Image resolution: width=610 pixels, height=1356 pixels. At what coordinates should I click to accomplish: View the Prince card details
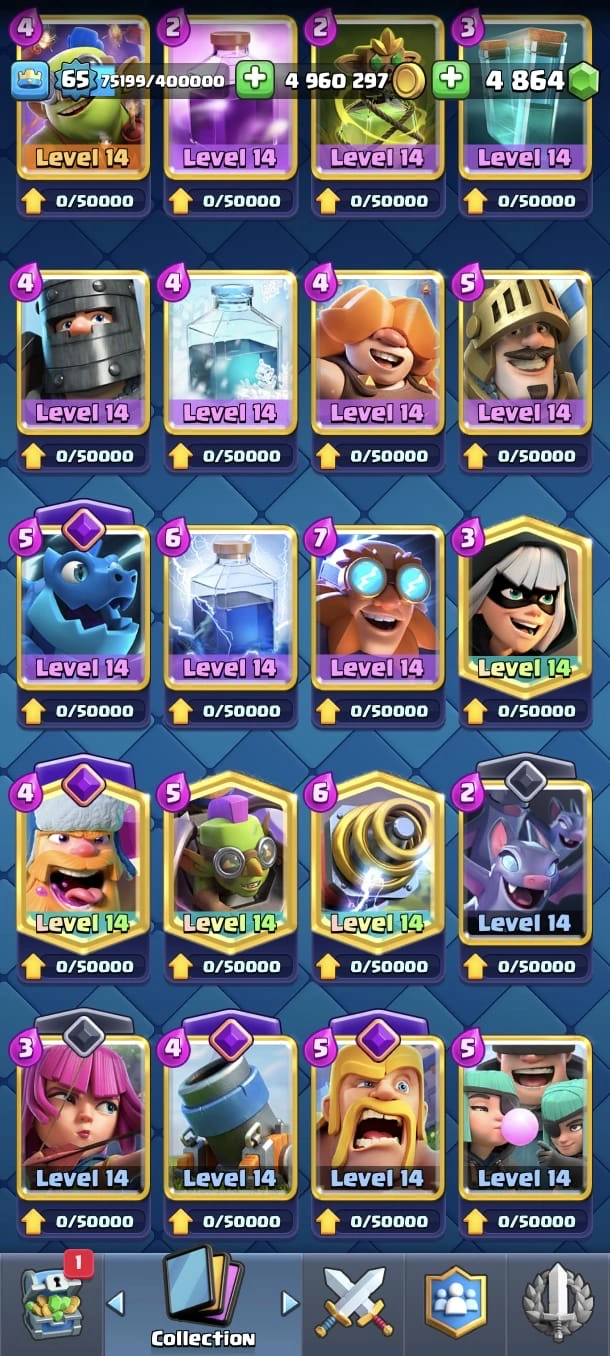(524, 352)
